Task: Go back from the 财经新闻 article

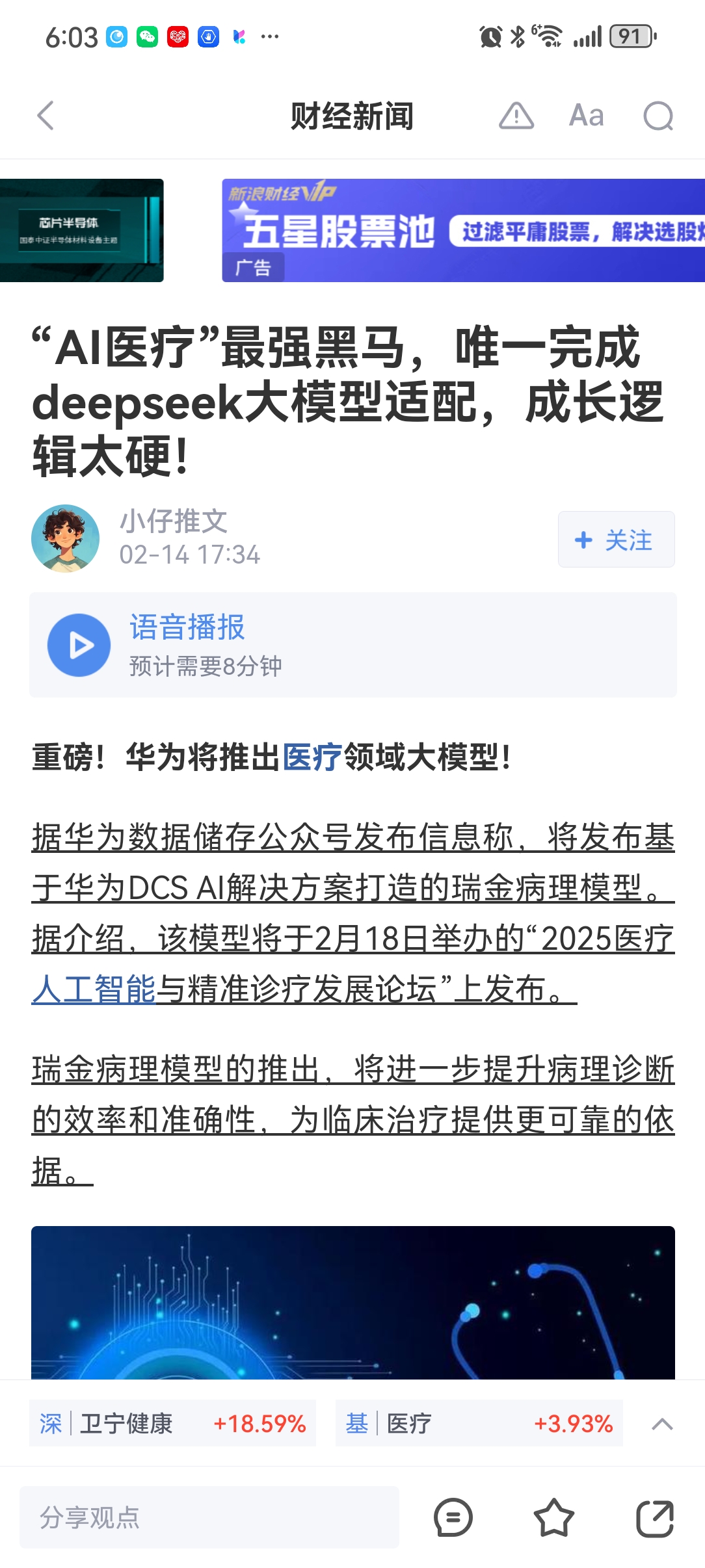Action: pyautogui.click(x=46, y=116)
